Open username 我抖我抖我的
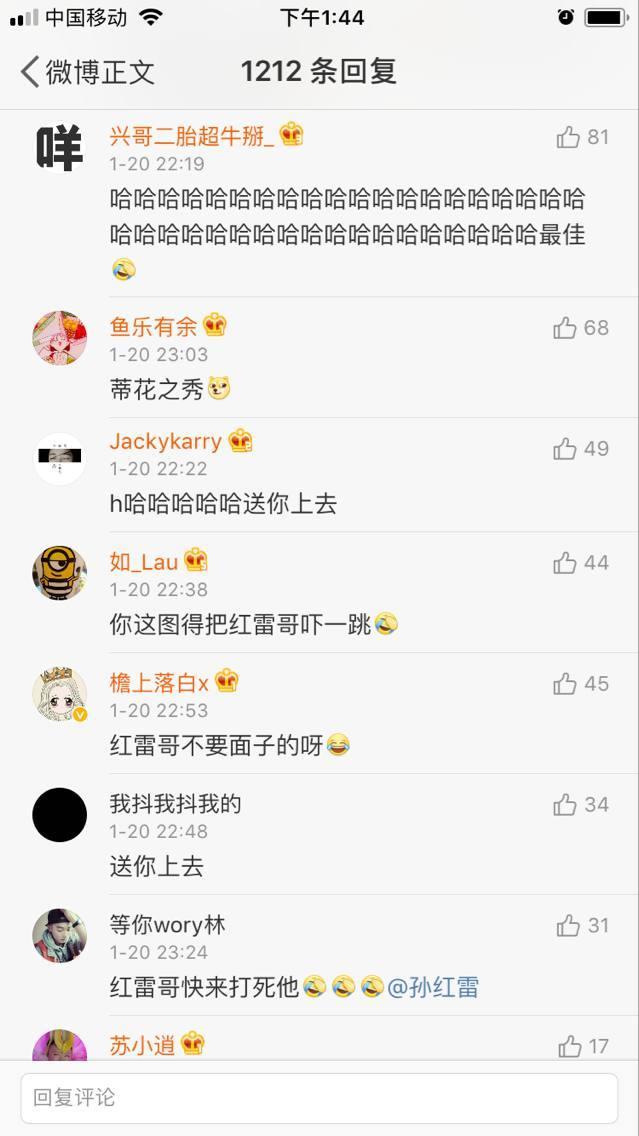The height and width of the screenshot is (1136, 639). pos(175,804)
